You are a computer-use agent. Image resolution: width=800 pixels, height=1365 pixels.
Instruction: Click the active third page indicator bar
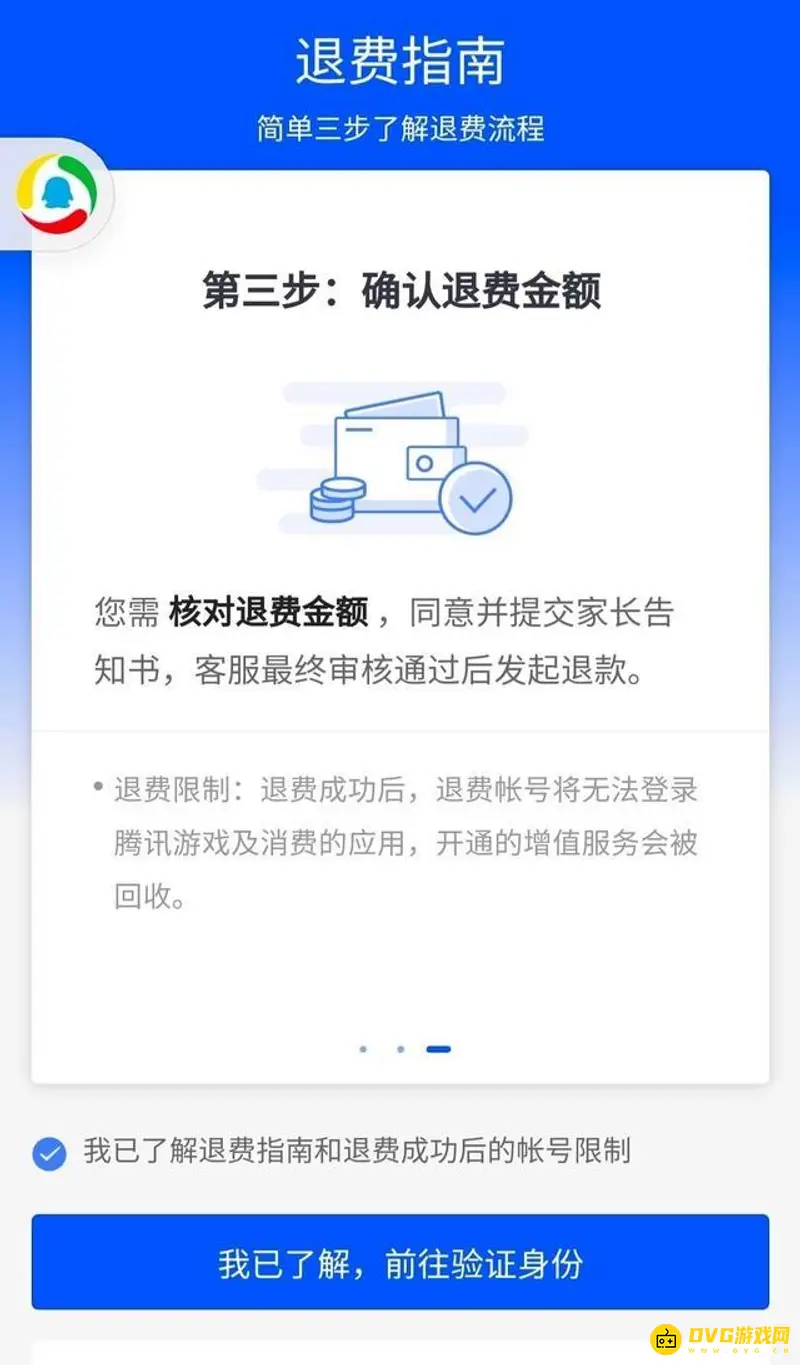[x=438, y=1048]
